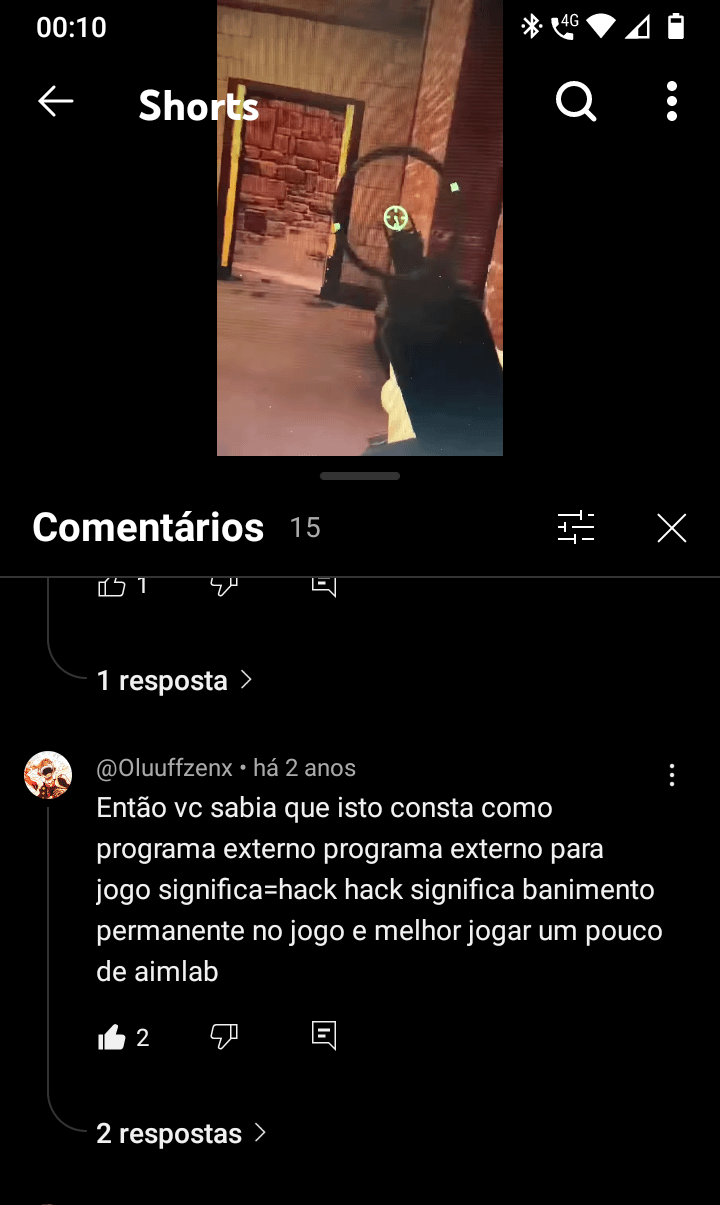Open the top-right overflow menu
This screenshot has height=1205, width=720.
click(671, 101)
